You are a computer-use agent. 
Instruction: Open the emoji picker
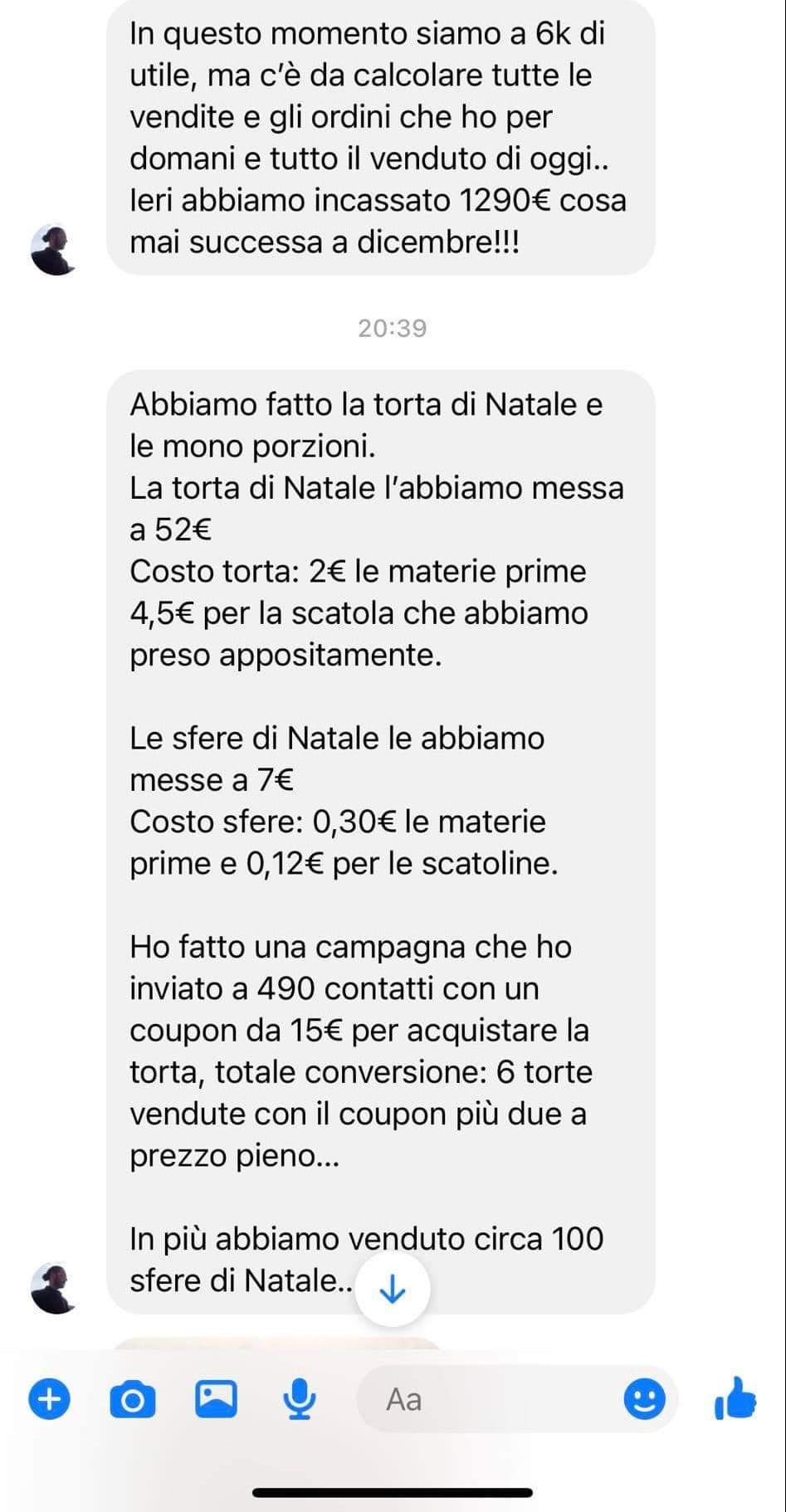pyautogui.click(x=644, y=1400)
